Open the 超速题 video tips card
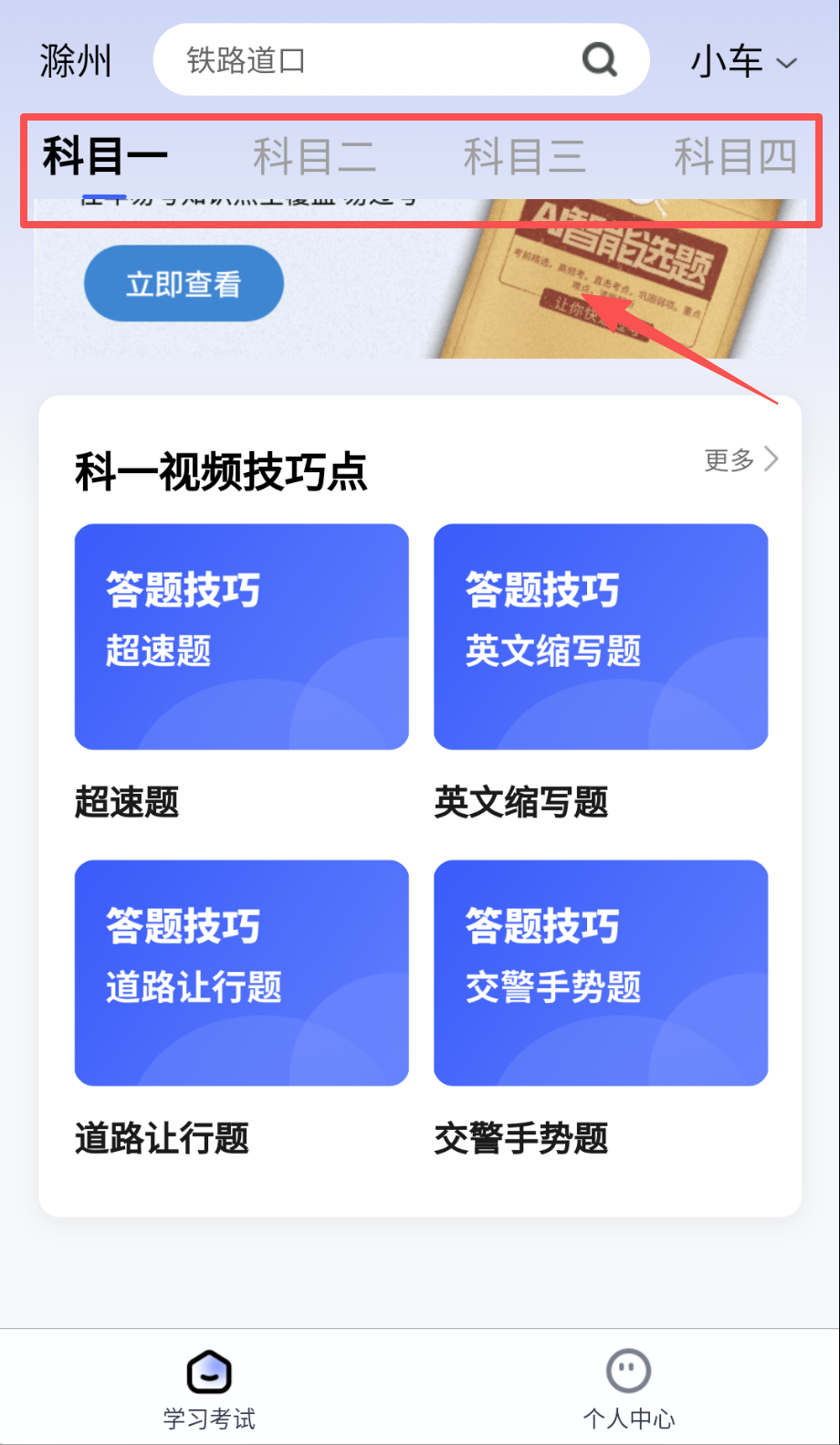 point(241,637)
